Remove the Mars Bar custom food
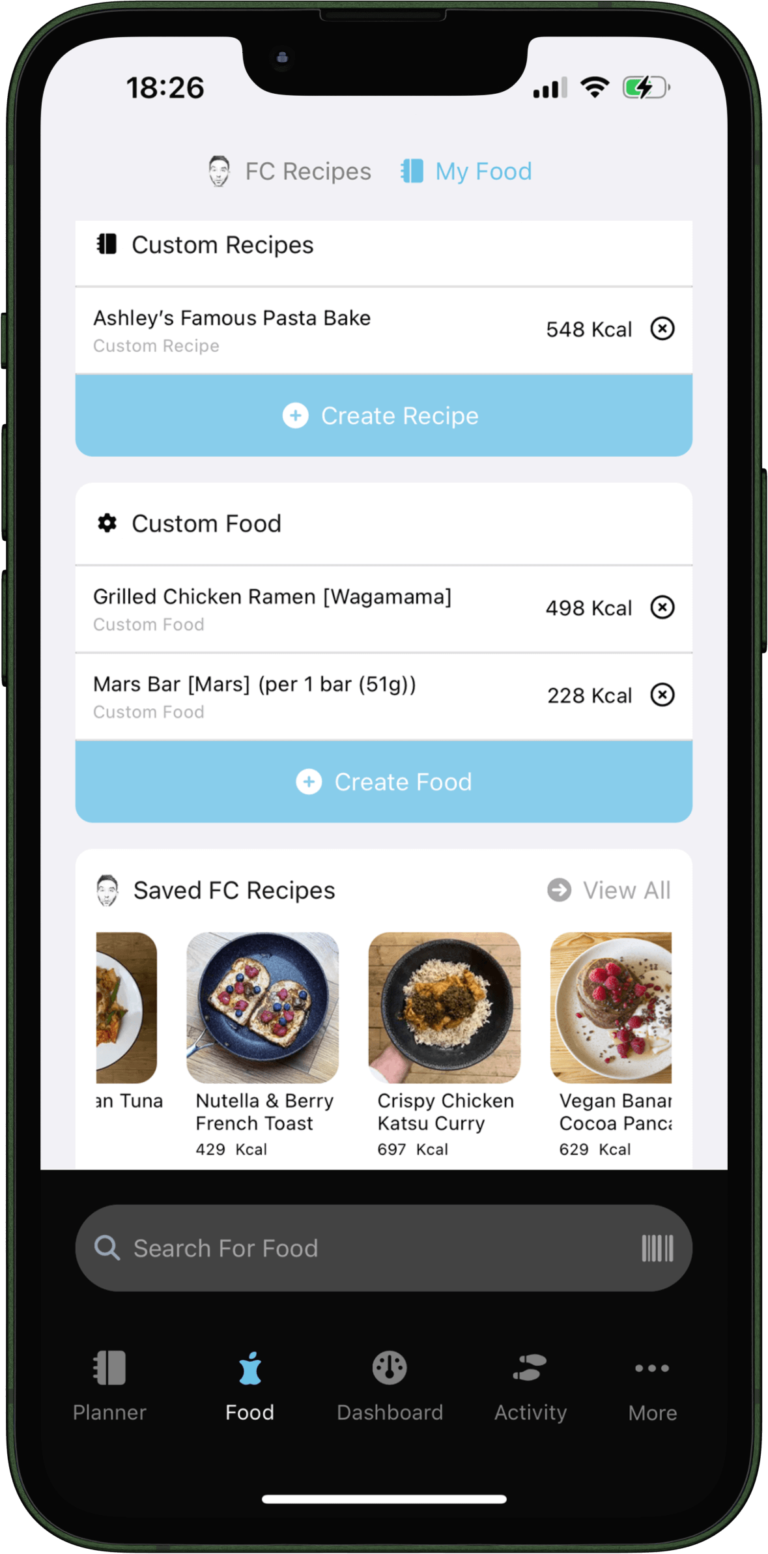 tap(662, 695)
